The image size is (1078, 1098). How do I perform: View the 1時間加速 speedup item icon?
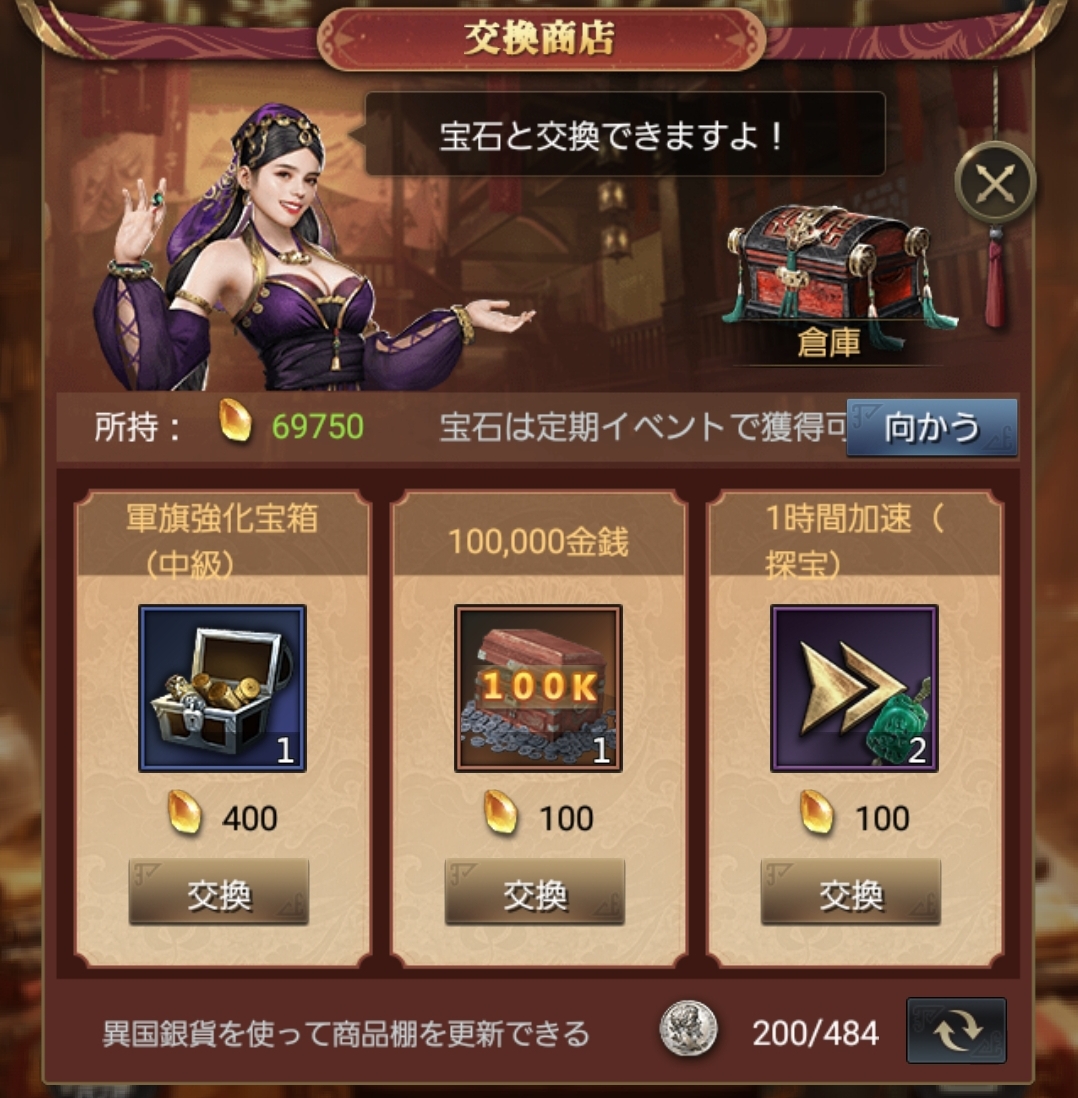coord(854,688)
